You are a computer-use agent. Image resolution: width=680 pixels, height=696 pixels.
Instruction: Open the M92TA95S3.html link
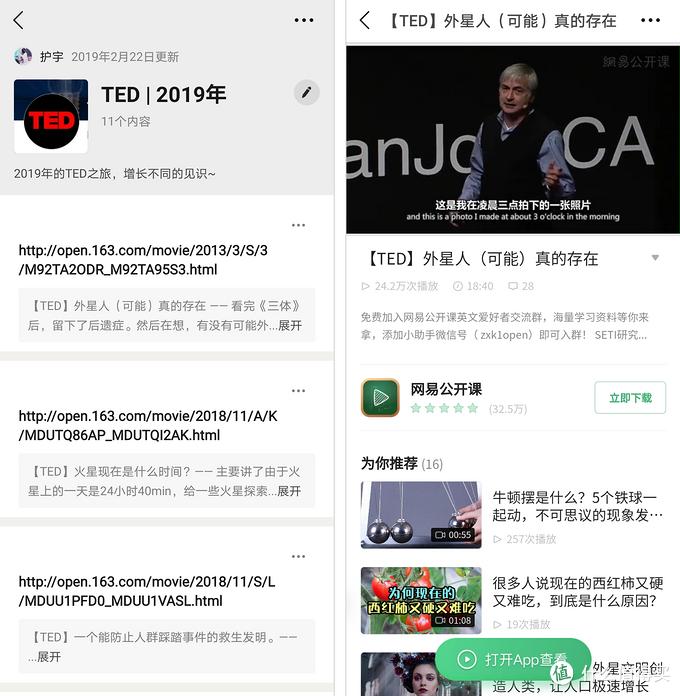(x=143, y=260)
